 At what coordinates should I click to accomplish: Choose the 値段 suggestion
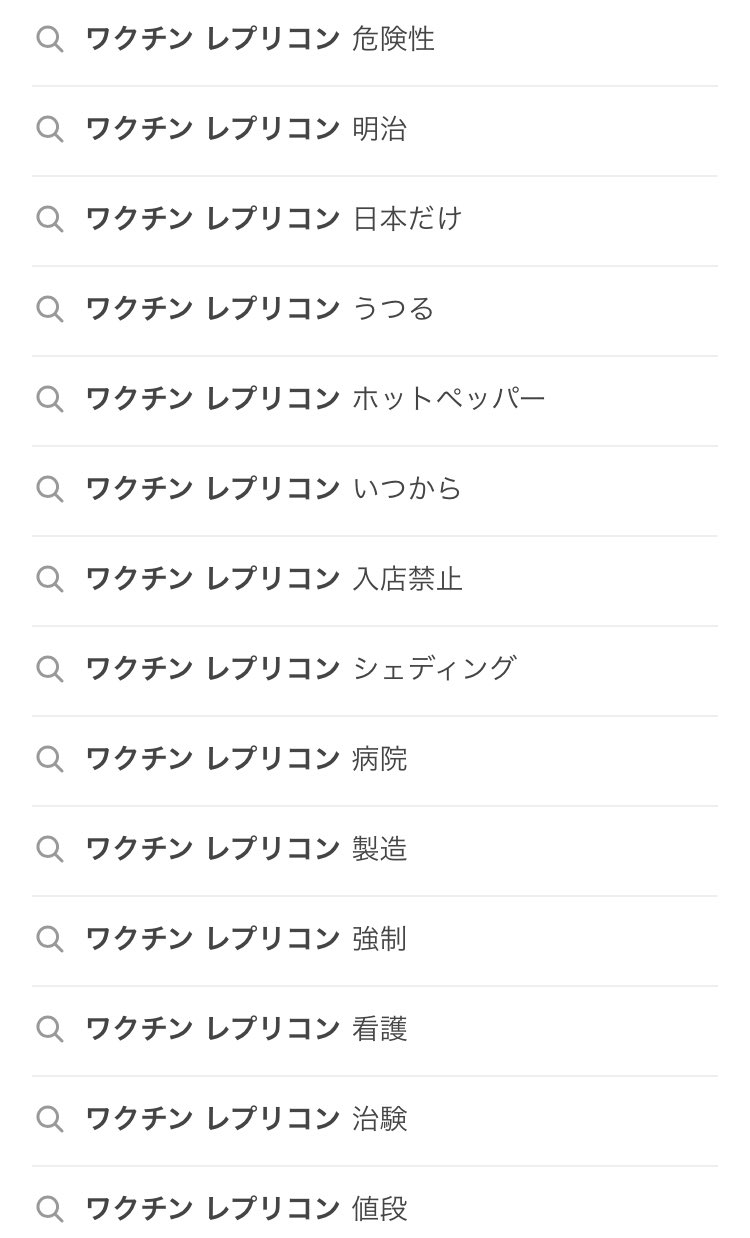coord(375,1203)
